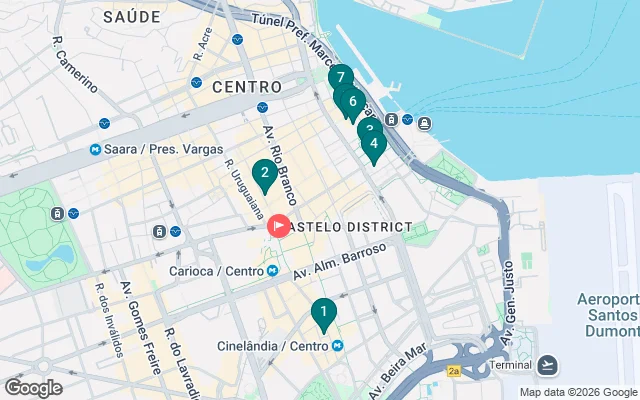
Task: Select map pin number 7
Action: pyautogui.click(x=340, y=78)
